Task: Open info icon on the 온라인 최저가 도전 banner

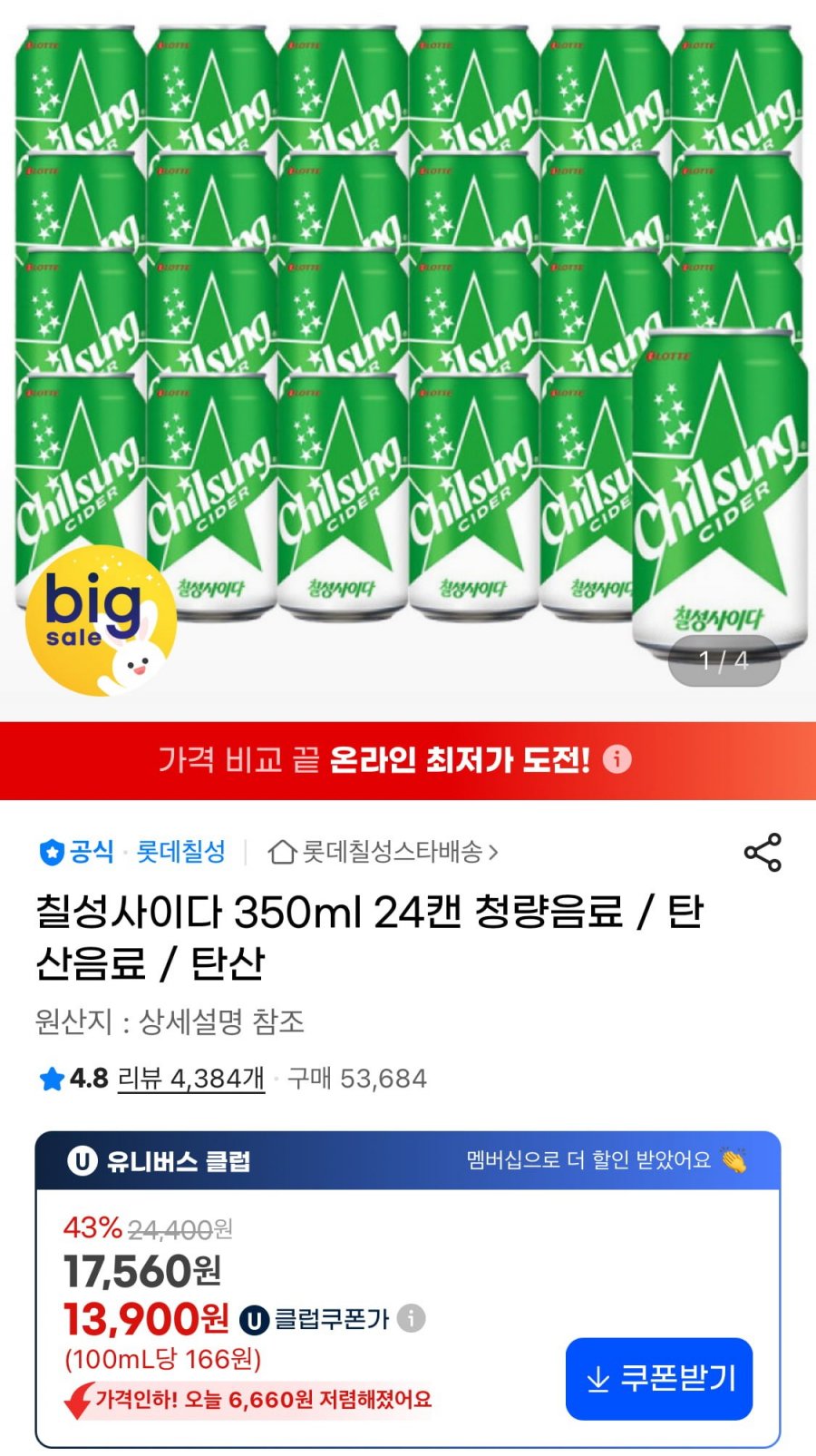Action: click(617, 758)
